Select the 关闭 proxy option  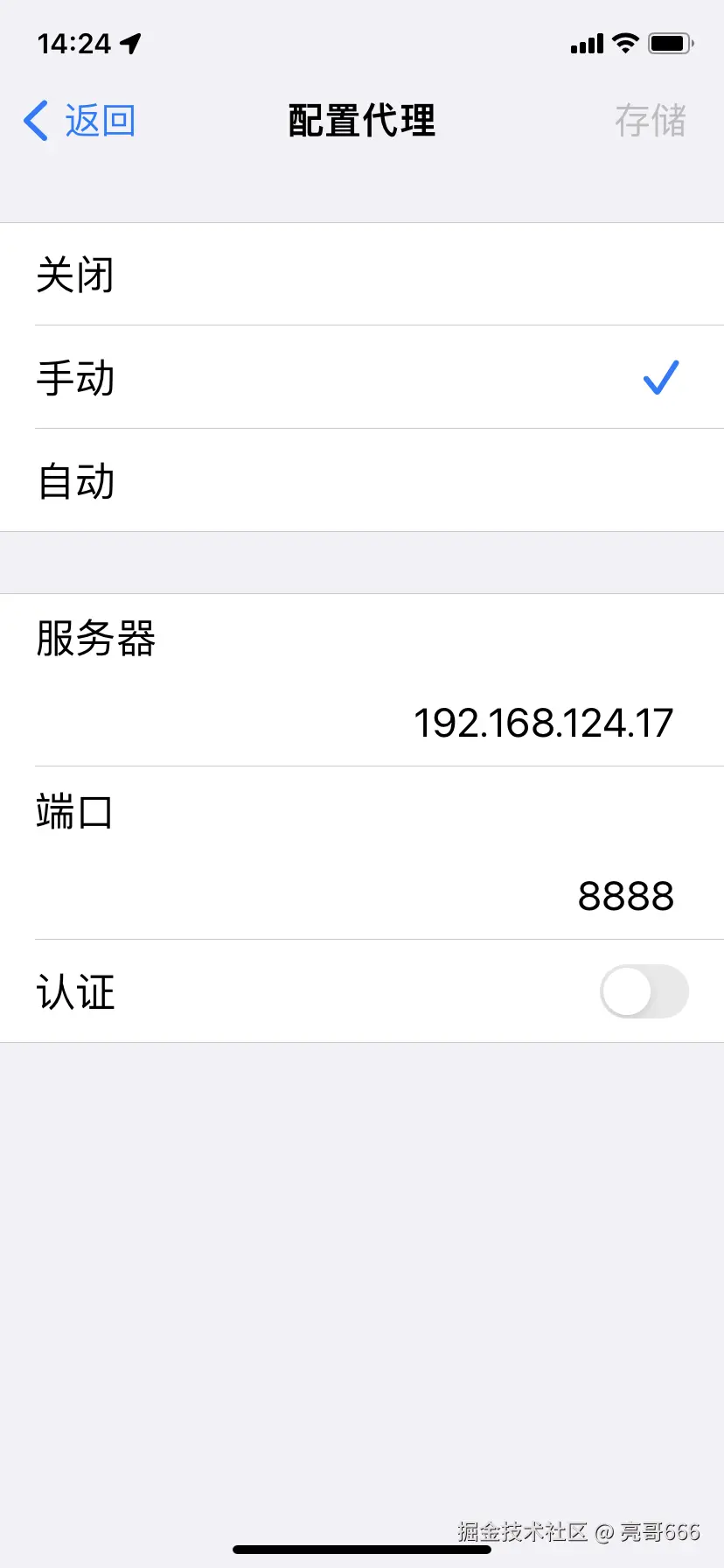[362, 275]
